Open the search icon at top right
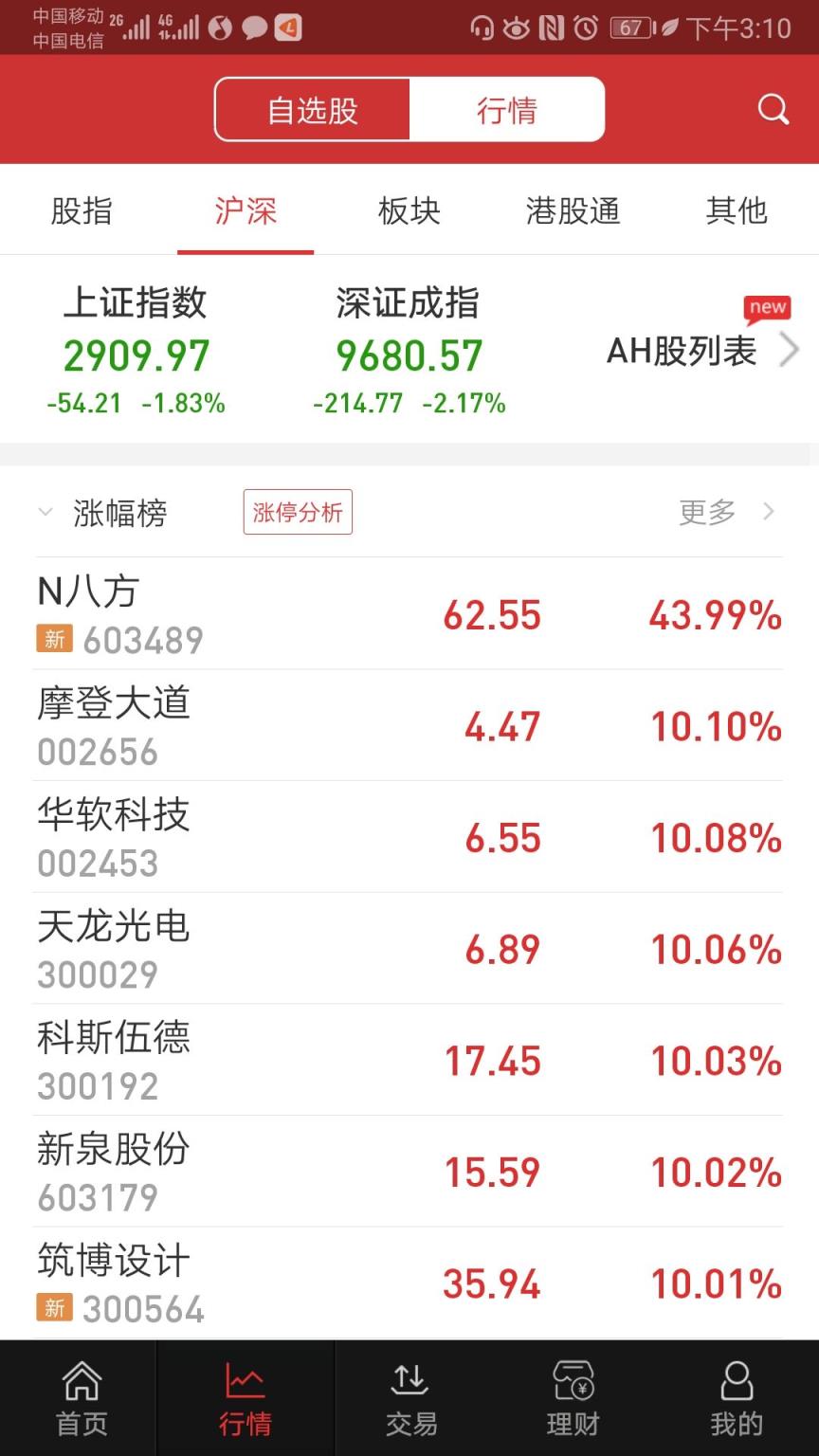Image resolution: width=819 pixels, height=1456 pixels. point(773,110)
